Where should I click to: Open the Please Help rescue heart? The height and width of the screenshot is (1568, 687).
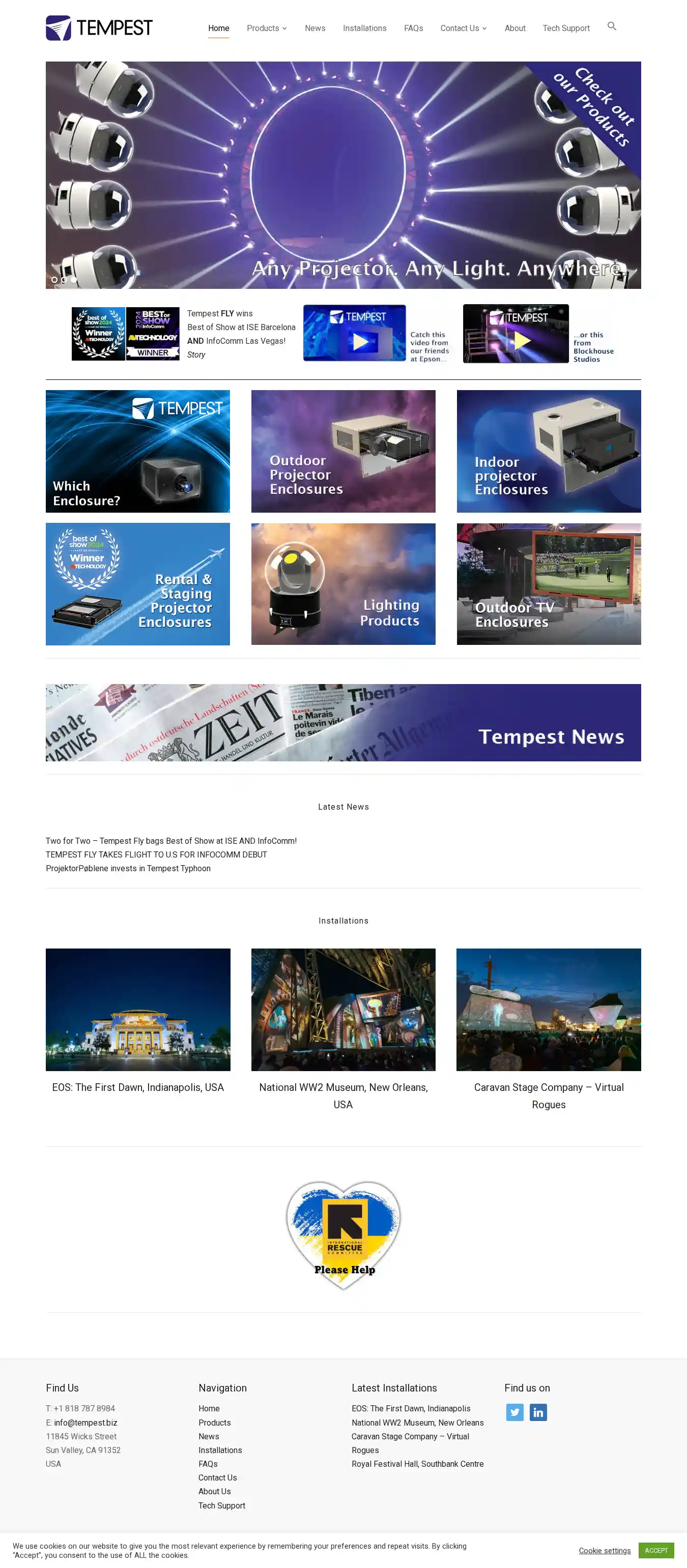[x=343, y=1234]
